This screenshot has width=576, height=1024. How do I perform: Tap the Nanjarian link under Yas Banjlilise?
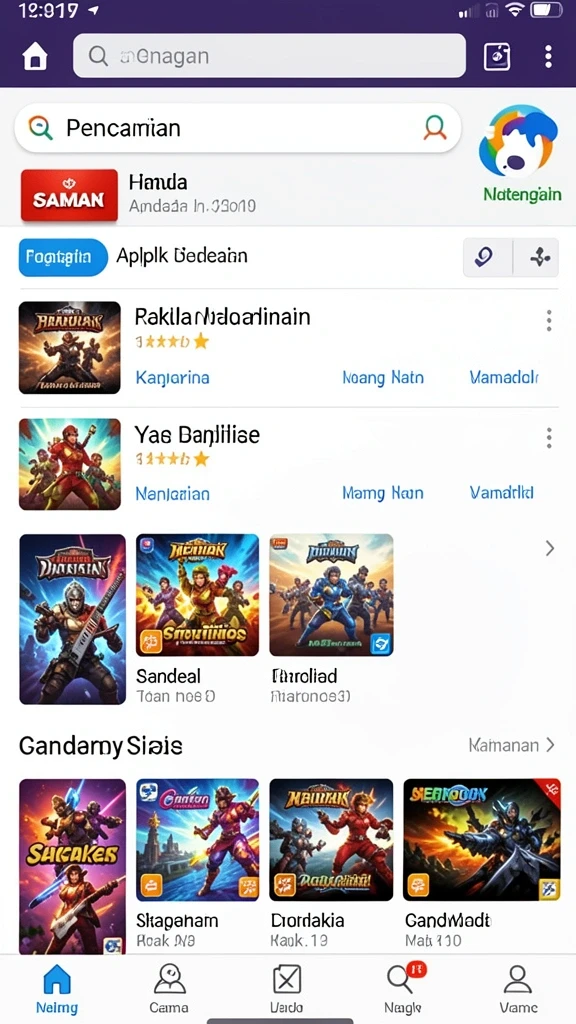point(172,494)
